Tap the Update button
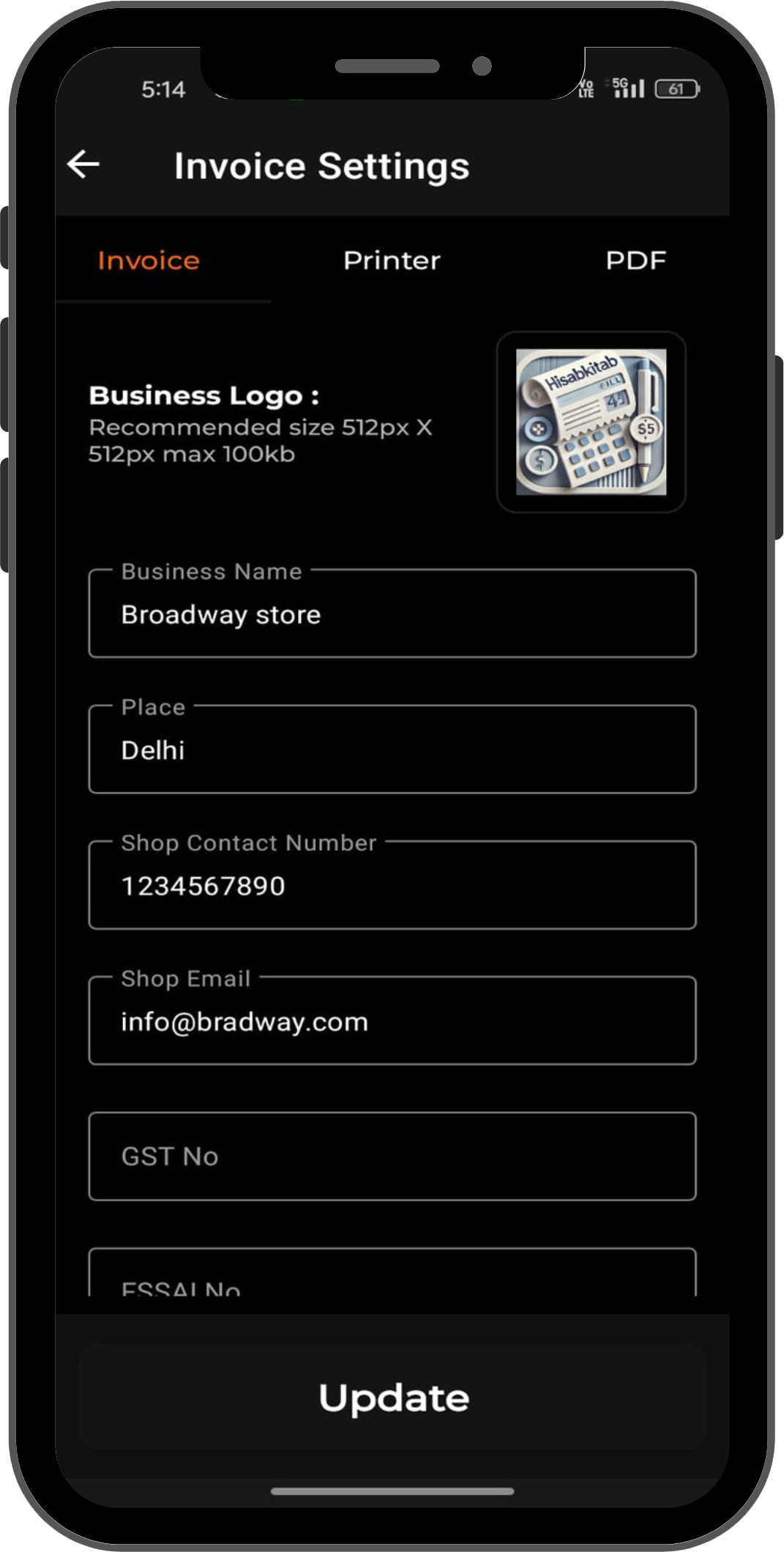 tap(392, 1397)
